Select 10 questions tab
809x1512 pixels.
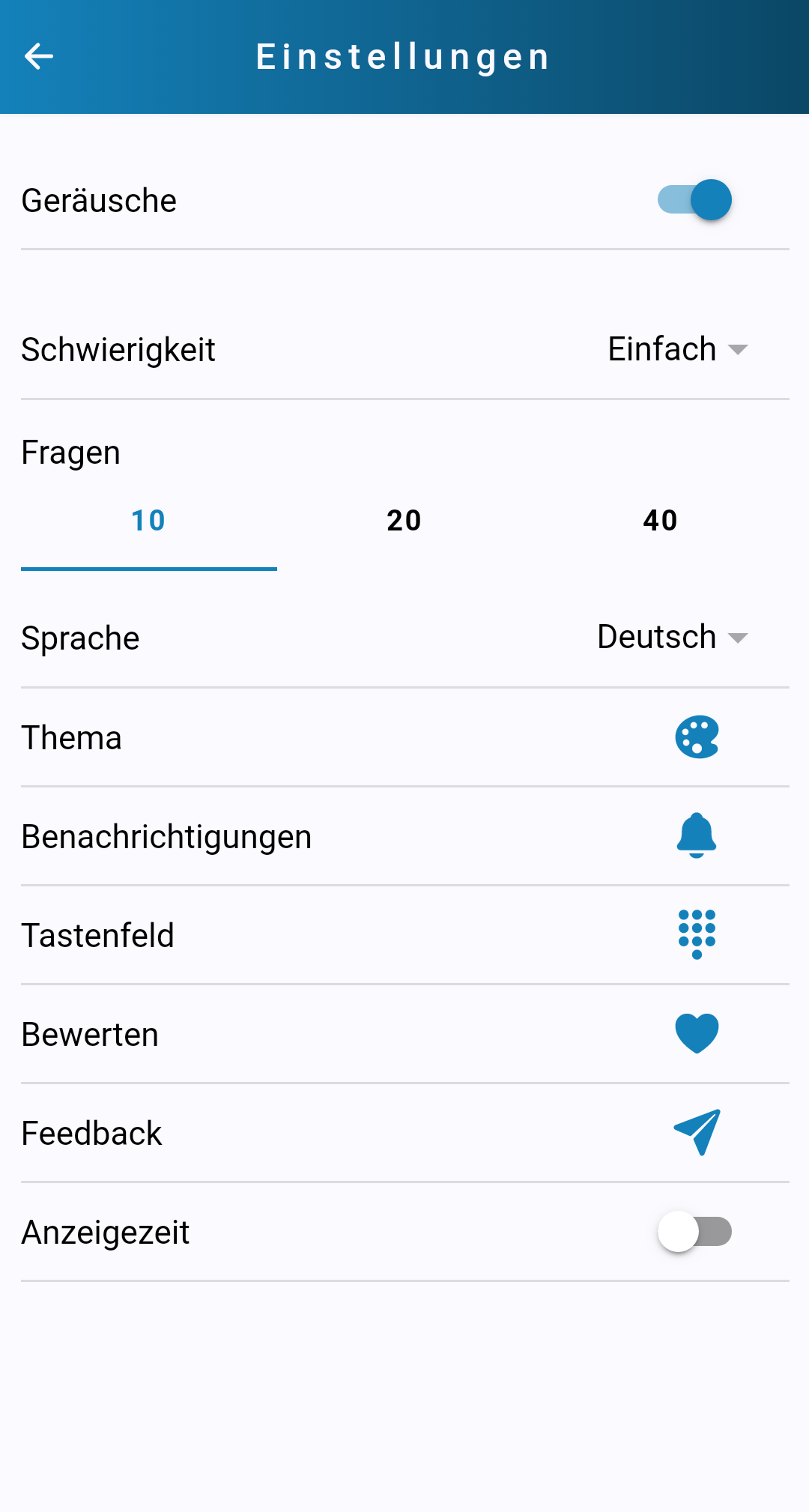(x=148, y=520)
